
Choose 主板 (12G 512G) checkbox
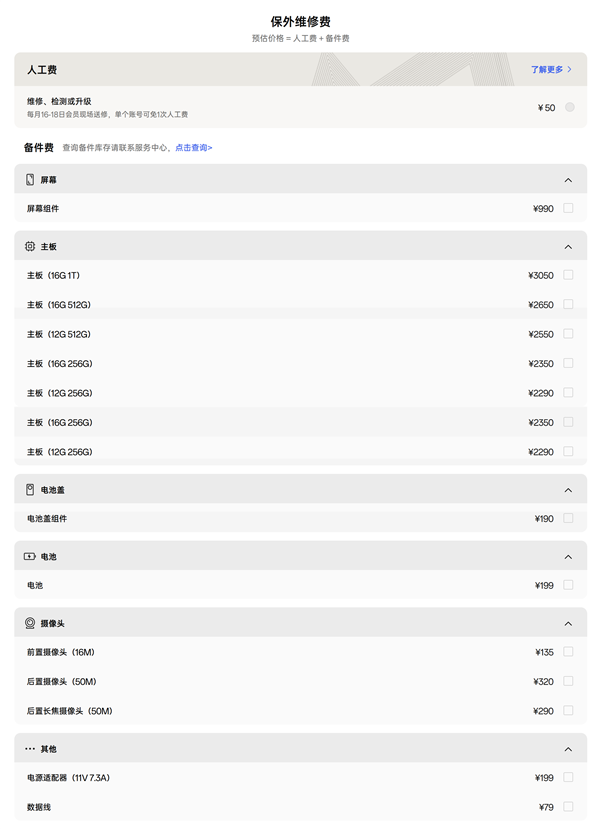[x=568, y=334]
